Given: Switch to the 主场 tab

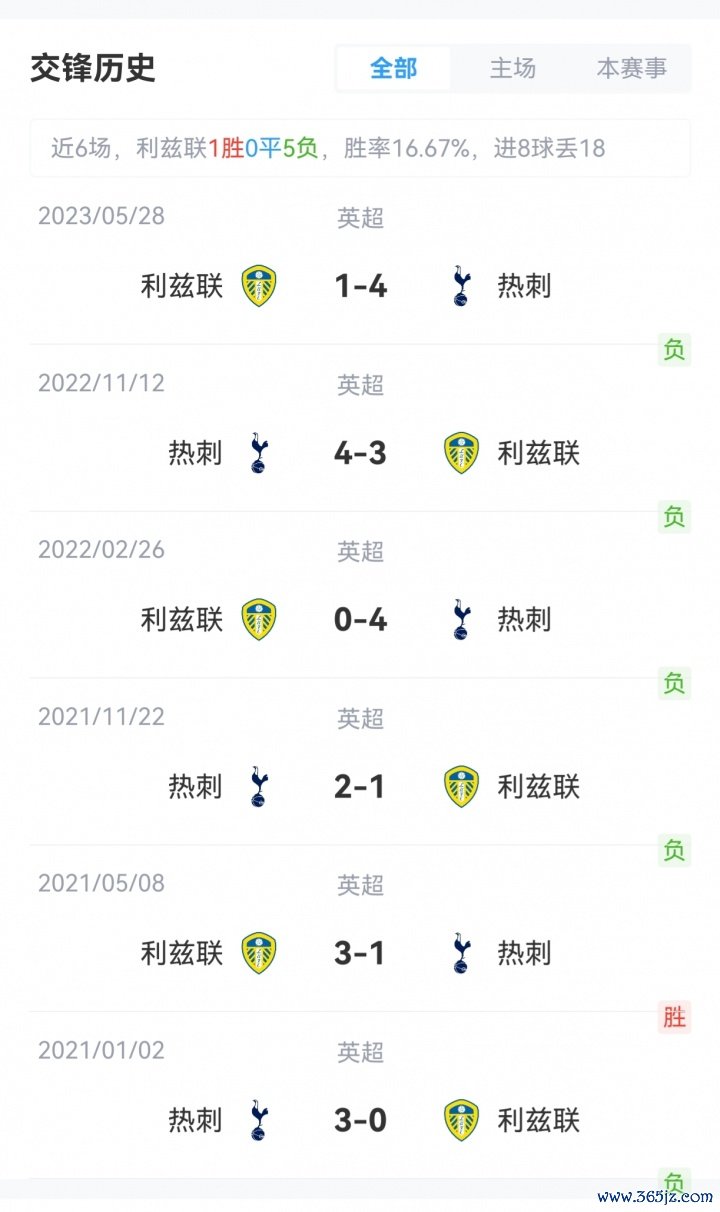Looking at the screenshot, I should tap(512, 68).
